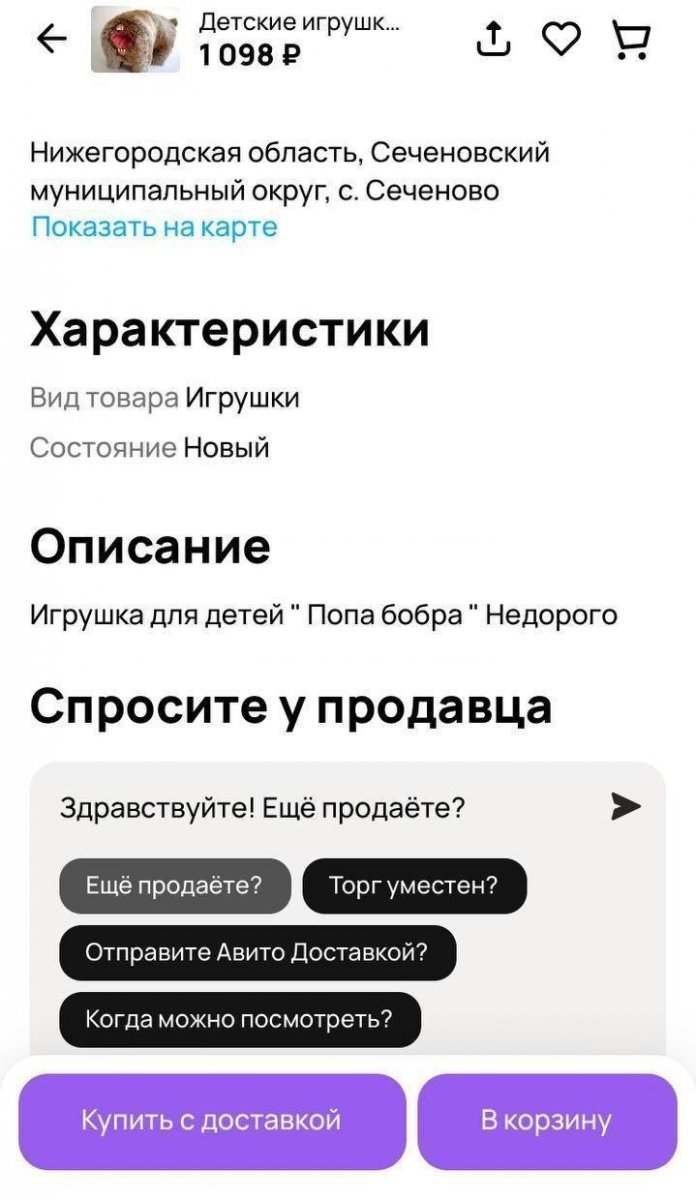The width and height of the screenshot is (696, 1200).
Task: Select the Ещё продаёте? chip
Action: (174, 885)
